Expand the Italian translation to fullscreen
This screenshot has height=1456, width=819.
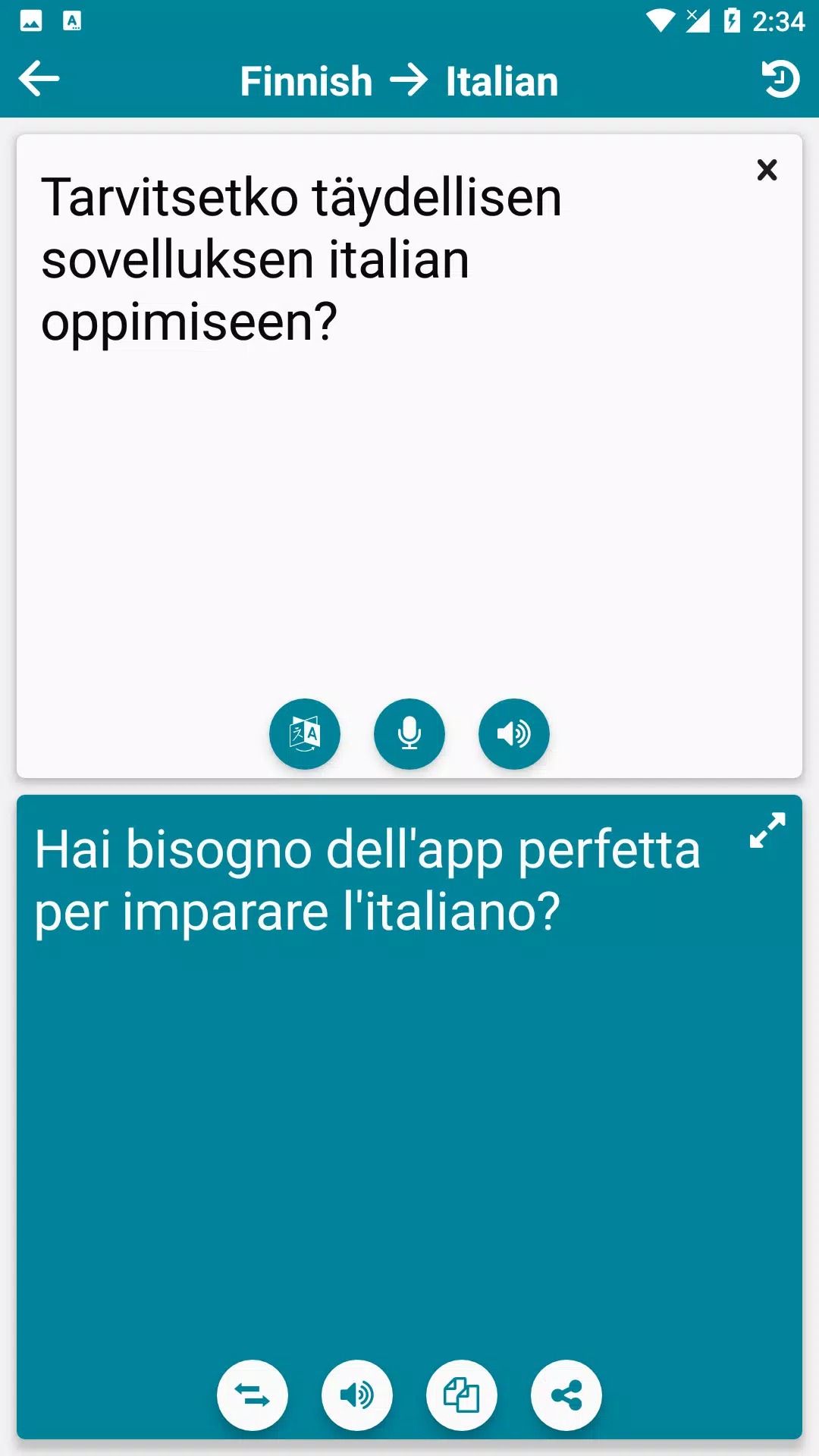(767, 830)
